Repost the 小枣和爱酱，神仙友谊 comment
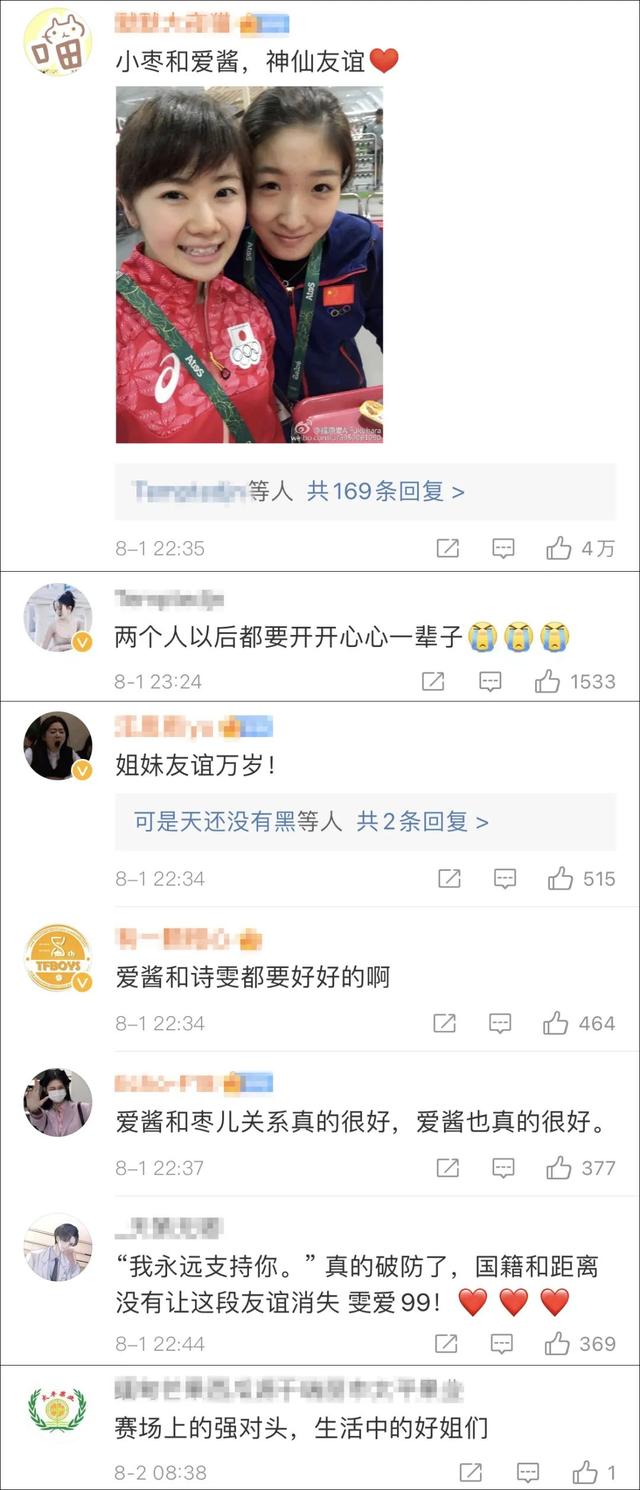Screen dimensions: 640x1490 [447, 548]
